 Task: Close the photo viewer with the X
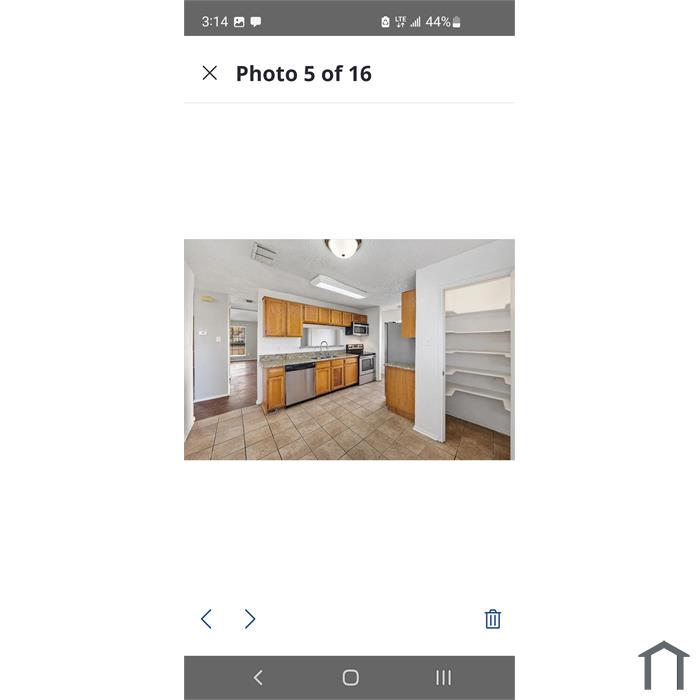tap(209, 73)
